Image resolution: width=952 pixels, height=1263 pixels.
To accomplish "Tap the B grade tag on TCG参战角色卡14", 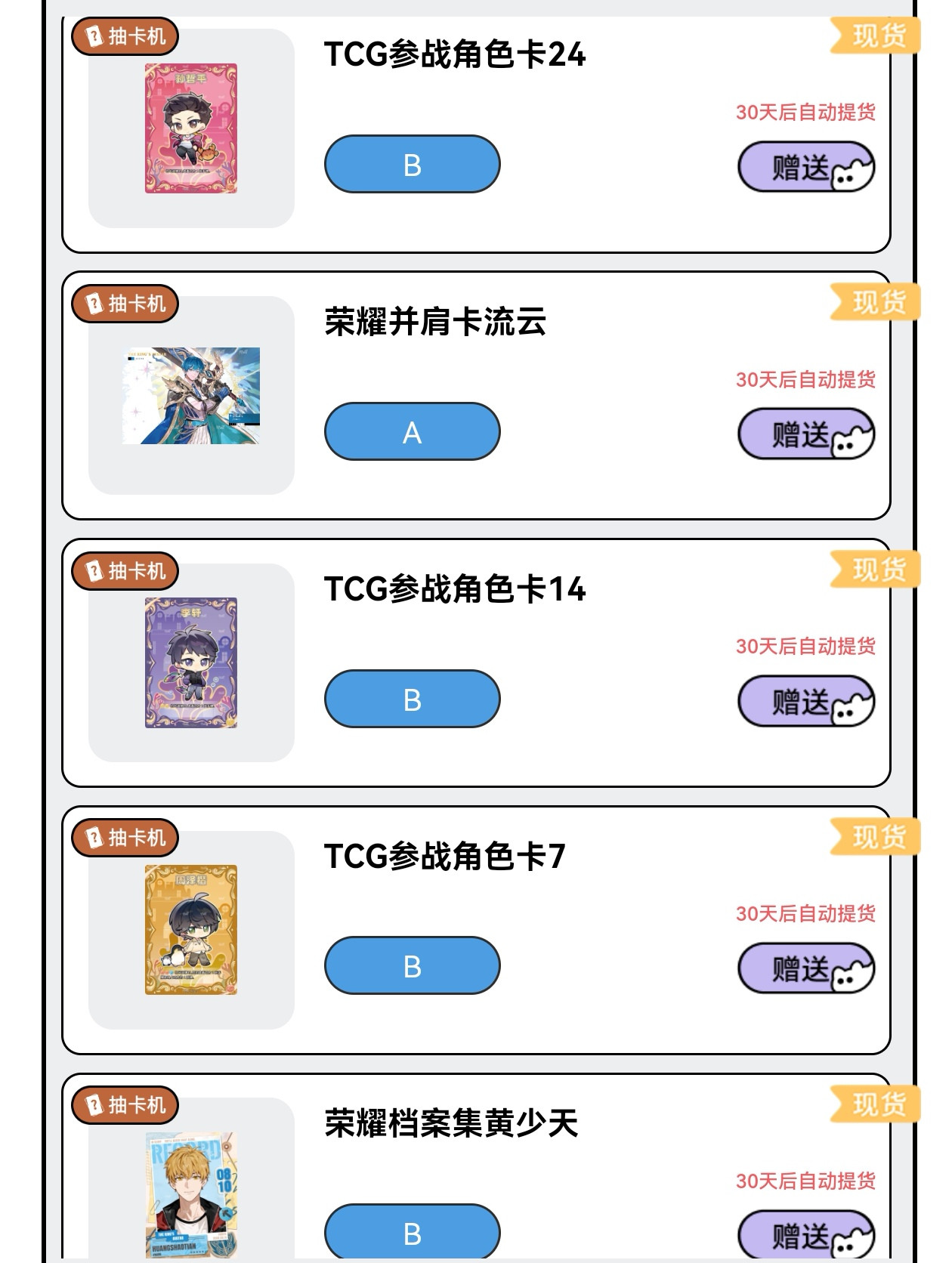I will (x=413, y=699).
